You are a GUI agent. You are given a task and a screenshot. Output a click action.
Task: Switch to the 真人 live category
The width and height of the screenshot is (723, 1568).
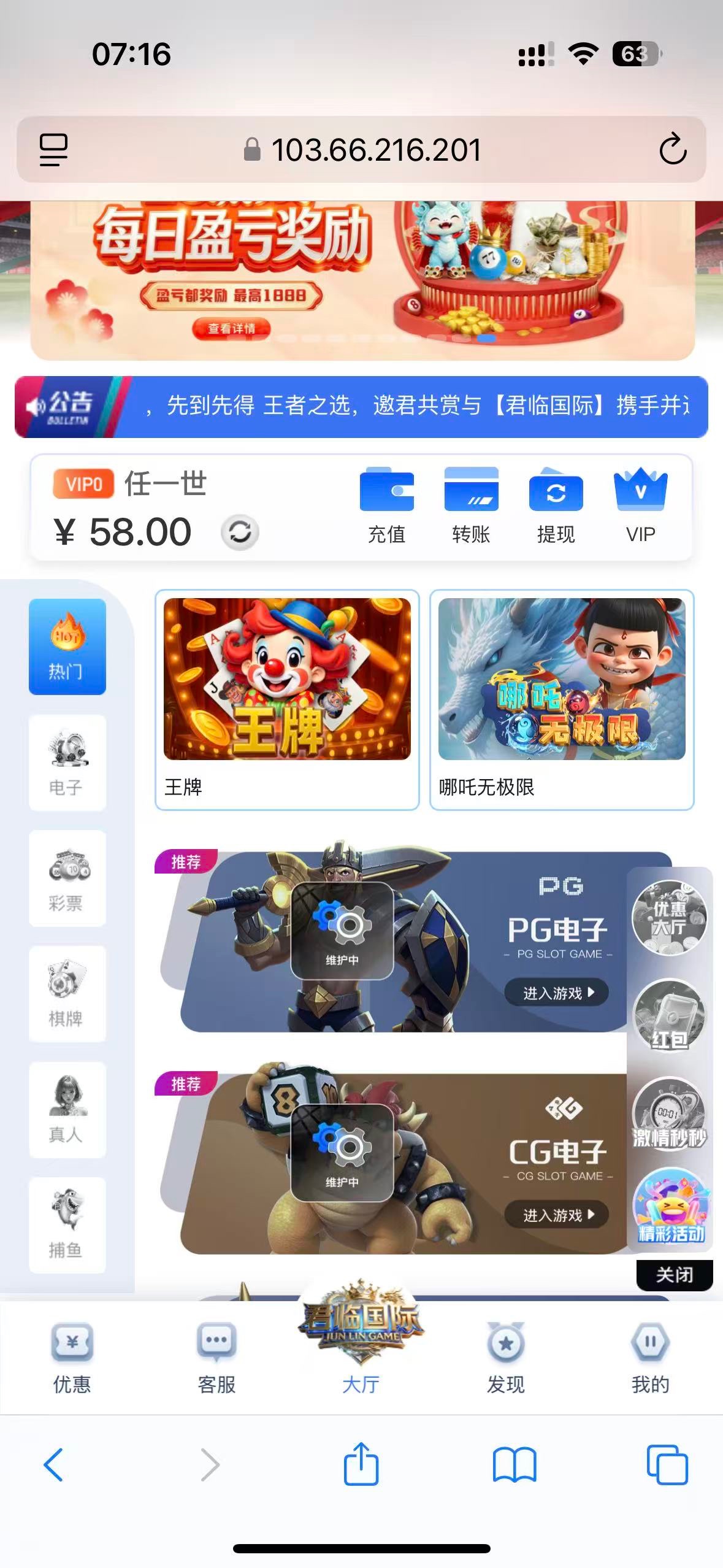pos(67,1110)
